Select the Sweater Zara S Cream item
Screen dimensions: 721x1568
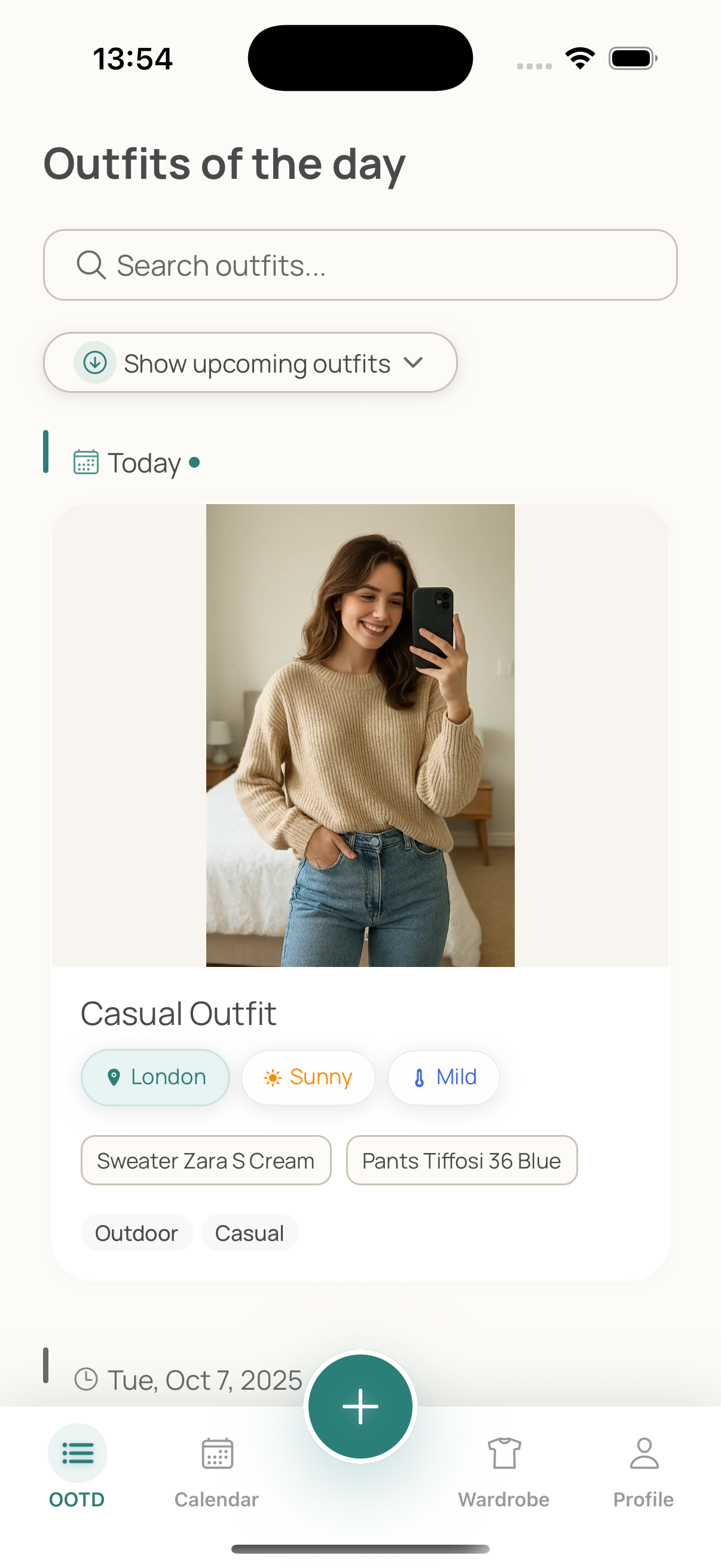(x=206, y=1160)
